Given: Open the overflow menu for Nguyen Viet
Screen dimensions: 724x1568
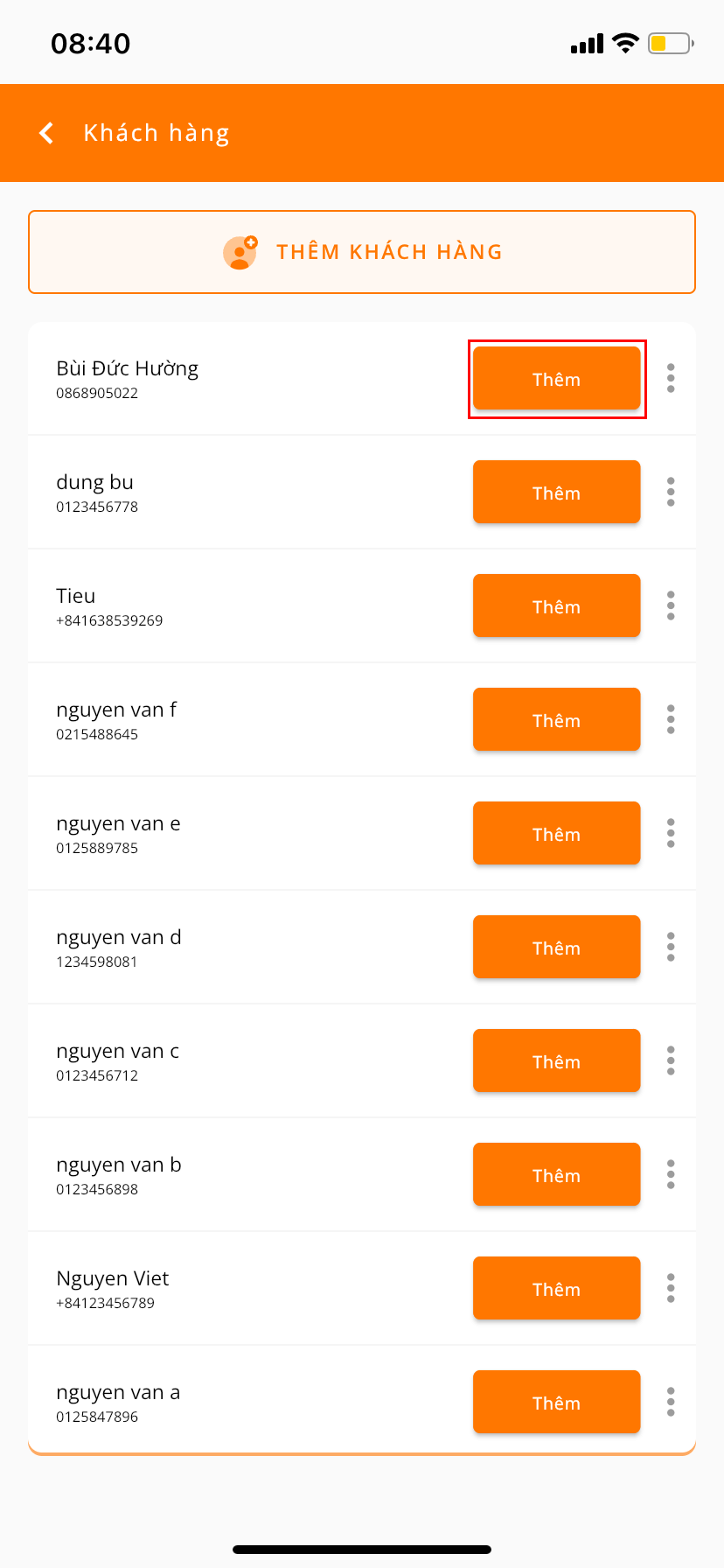Looking at the screenshot, I should pyautogui.click(x=671, y=1288).
